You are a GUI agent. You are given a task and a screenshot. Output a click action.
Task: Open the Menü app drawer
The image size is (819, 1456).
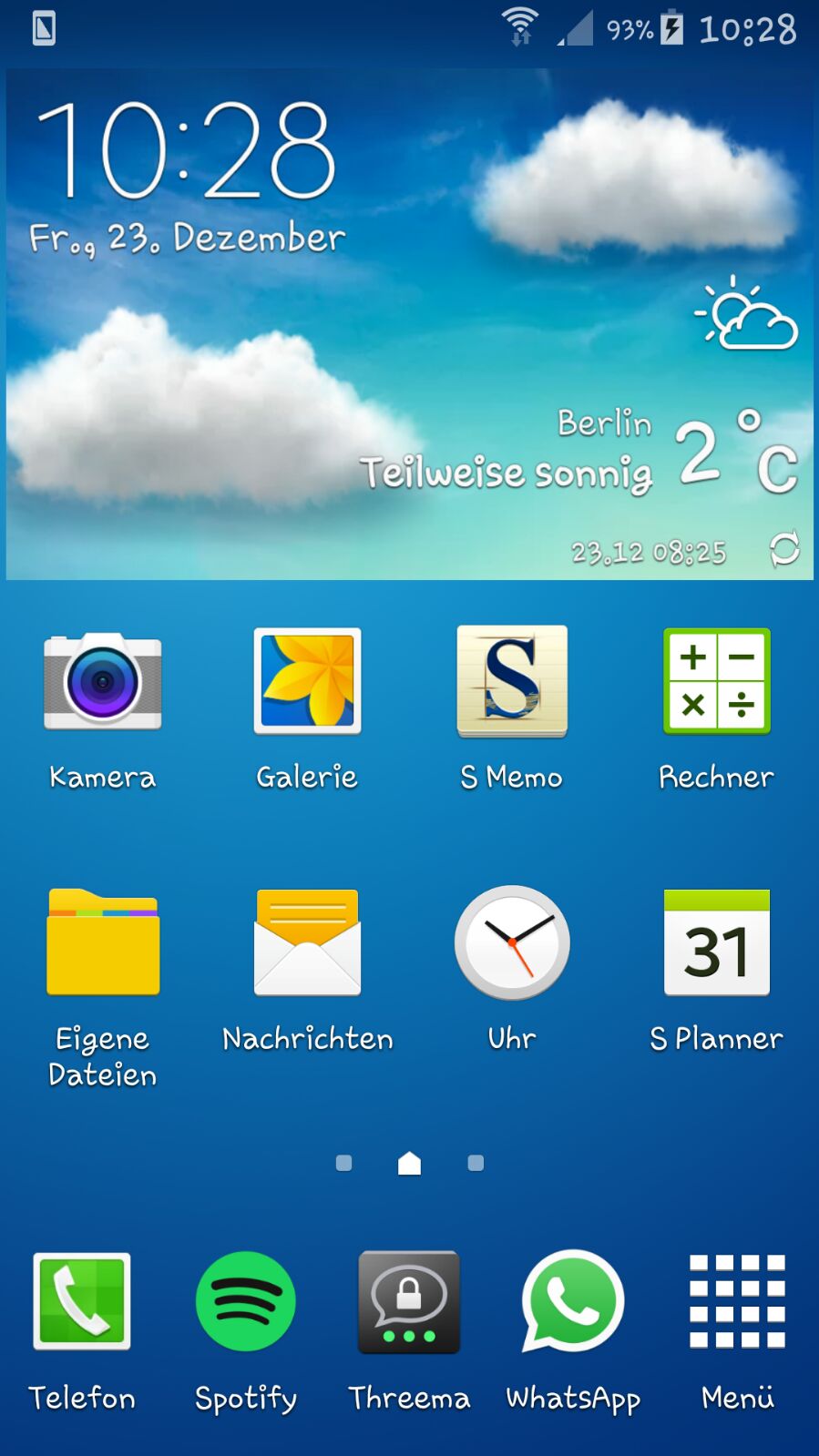[x=737, y=1301]
